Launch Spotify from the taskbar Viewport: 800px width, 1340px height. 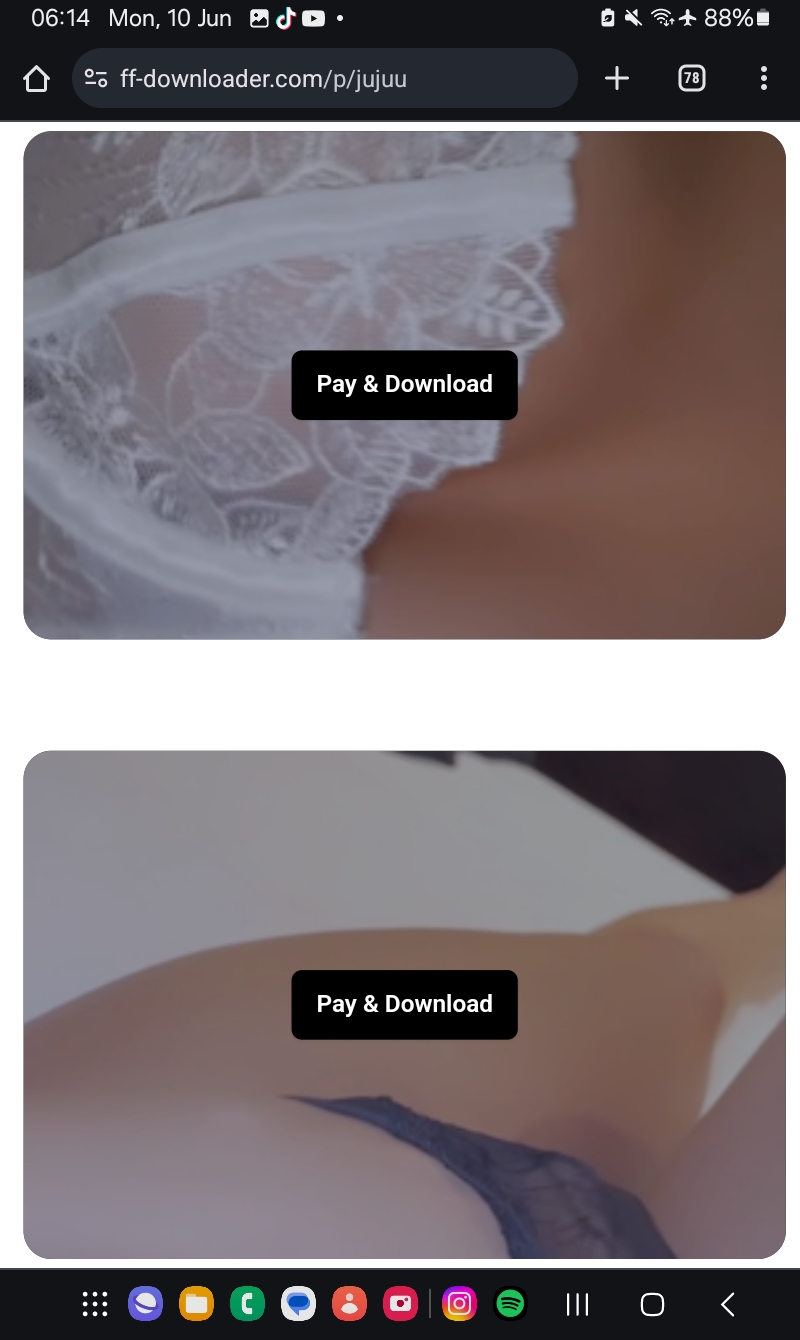click(x=511, y=1304)
